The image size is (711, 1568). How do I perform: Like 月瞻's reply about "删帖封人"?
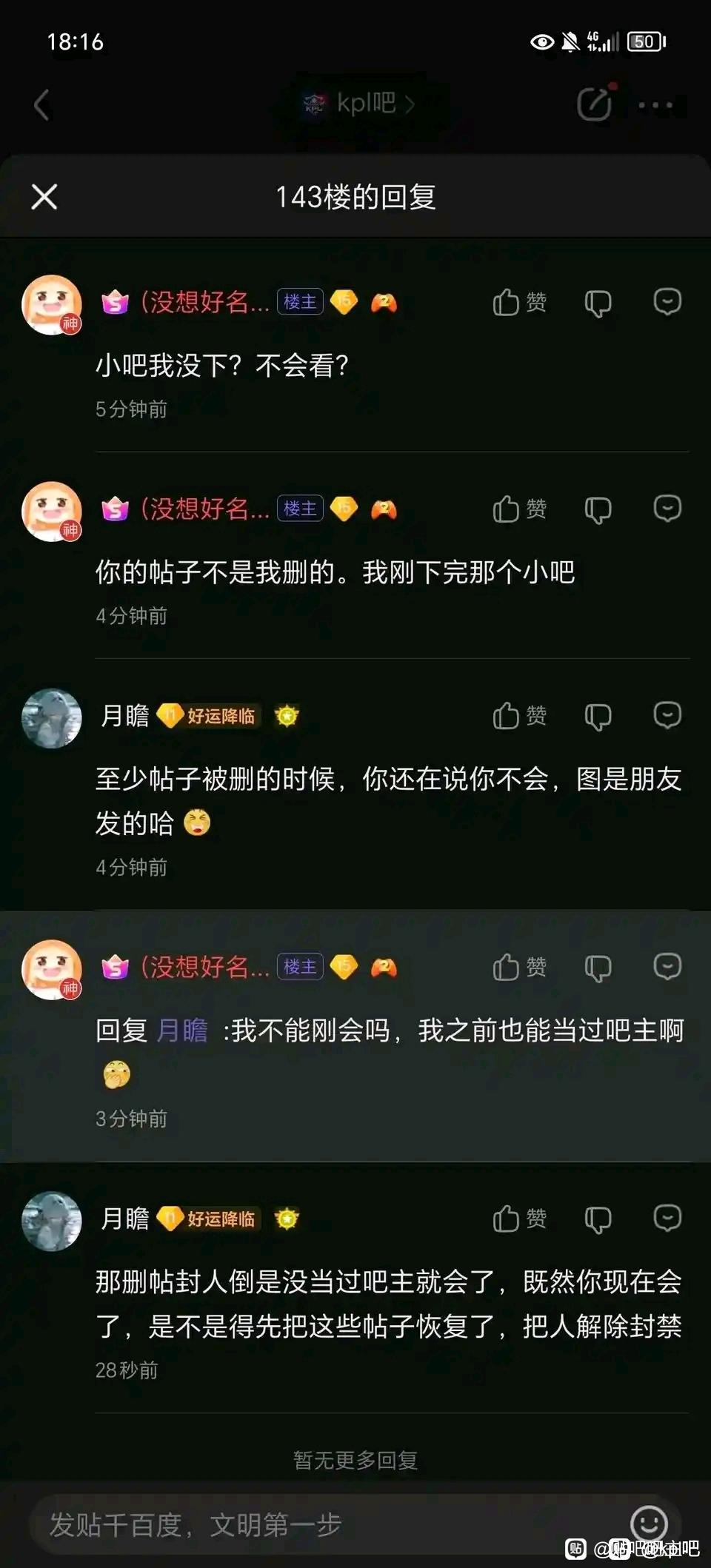click(519, 1218)
